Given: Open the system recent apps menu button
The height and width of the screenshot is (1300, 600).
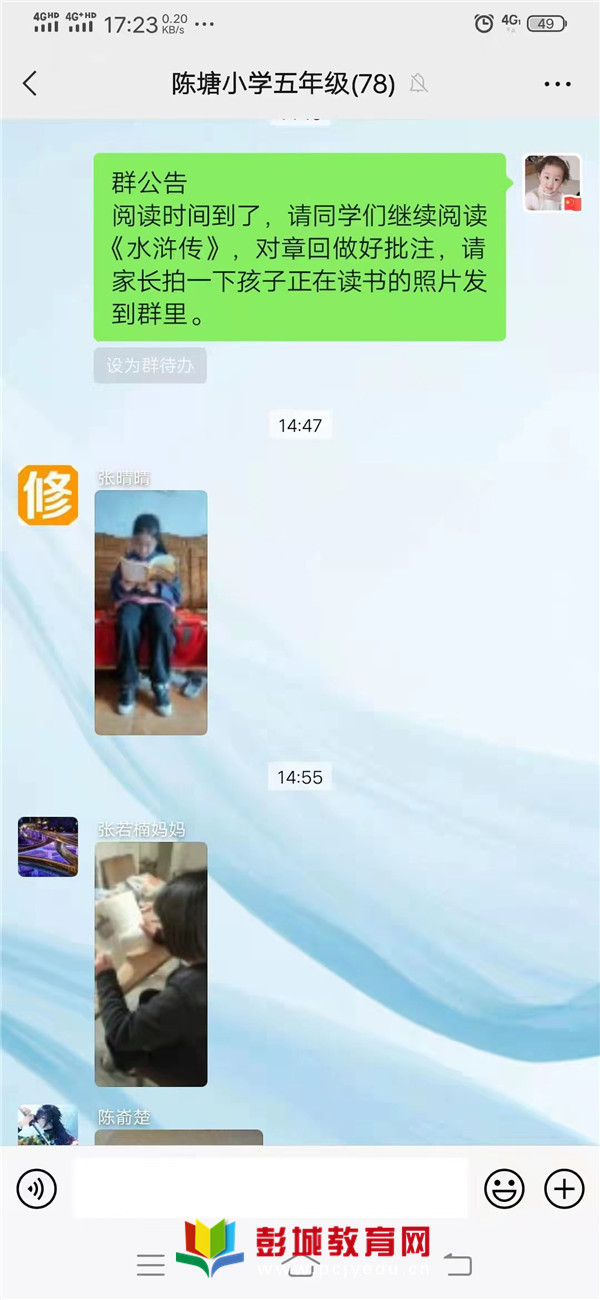Looking at the screenshot, I should (x=150, y=1265).
